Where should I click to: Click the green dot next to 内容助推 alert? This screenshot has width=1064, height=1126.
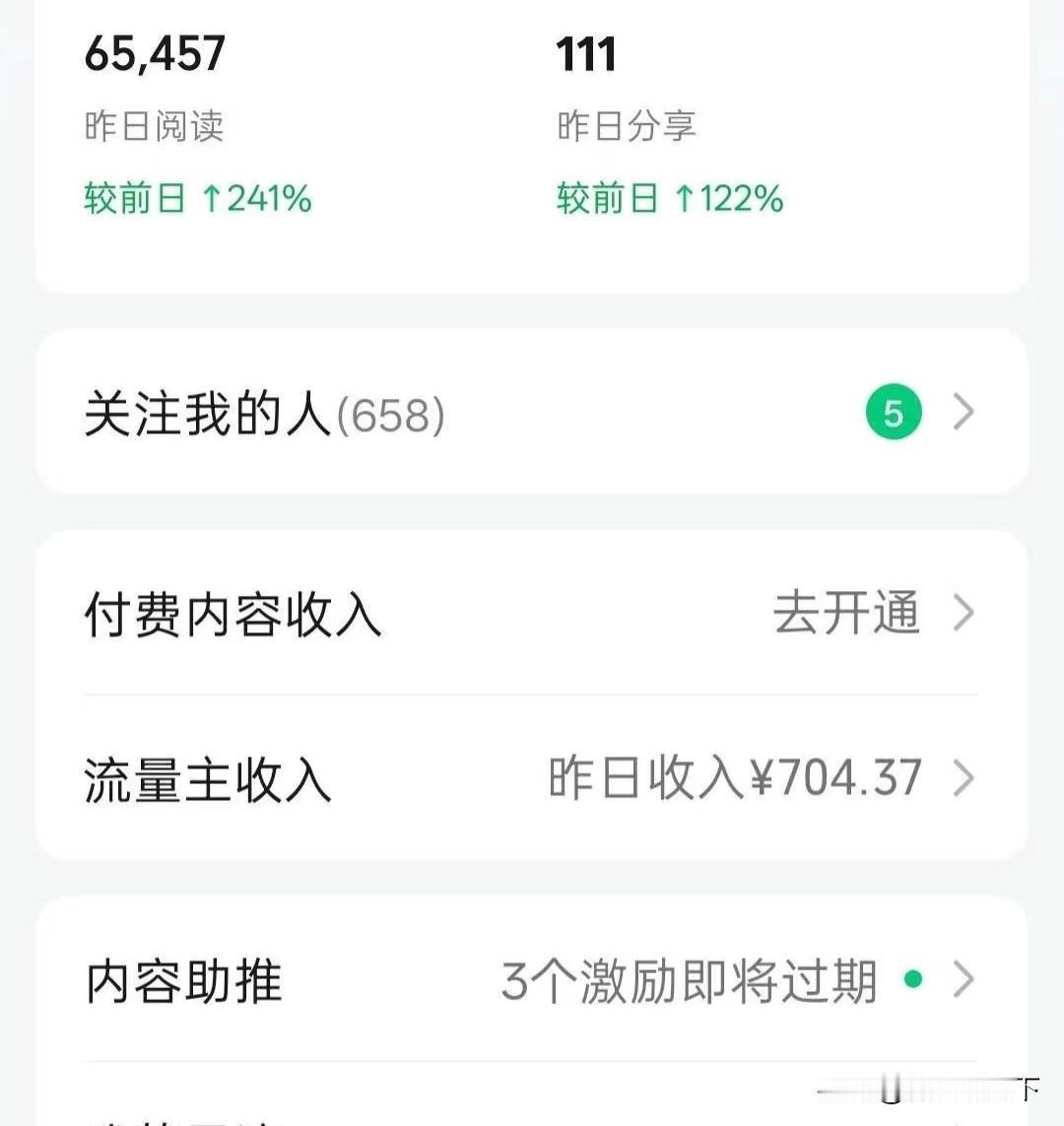pos(914,980)
